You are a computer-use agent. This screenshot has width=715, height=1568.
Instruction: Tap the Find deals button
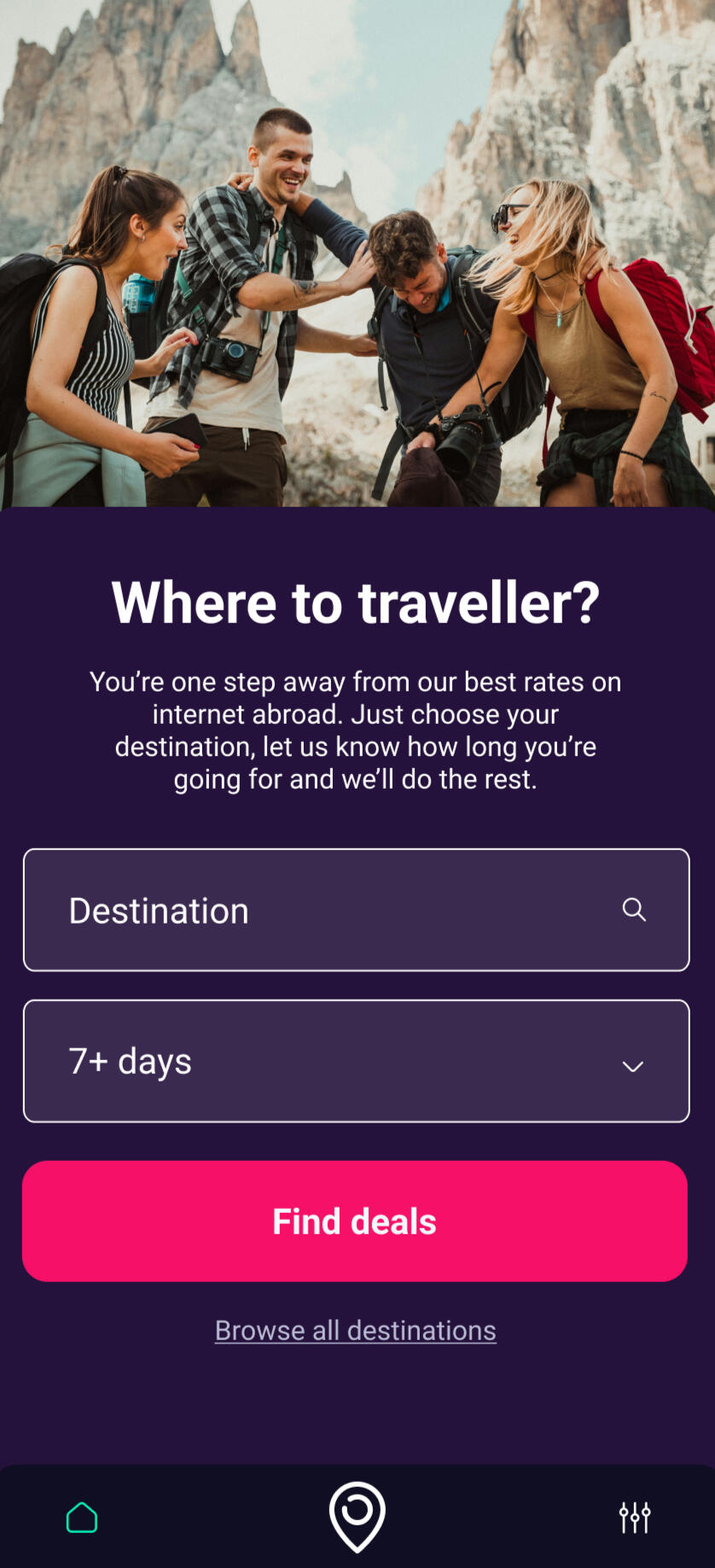tap(355, 1221)
